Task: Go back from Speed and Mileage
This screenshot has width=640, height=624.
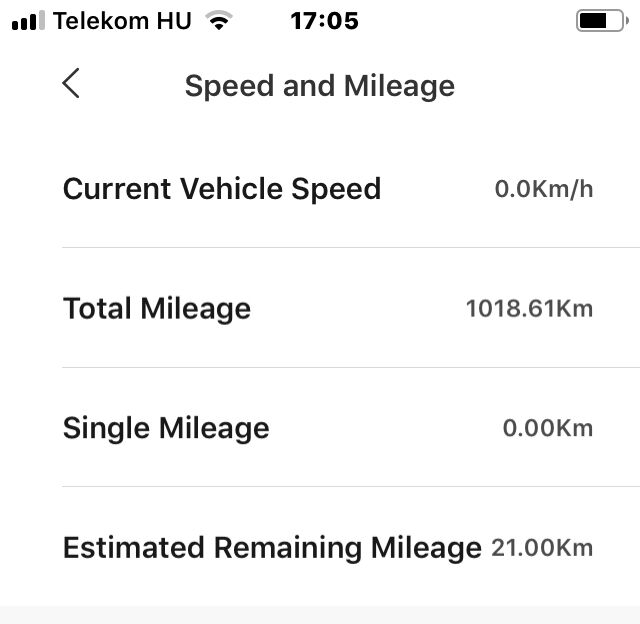Action: (x=70, y=84)
